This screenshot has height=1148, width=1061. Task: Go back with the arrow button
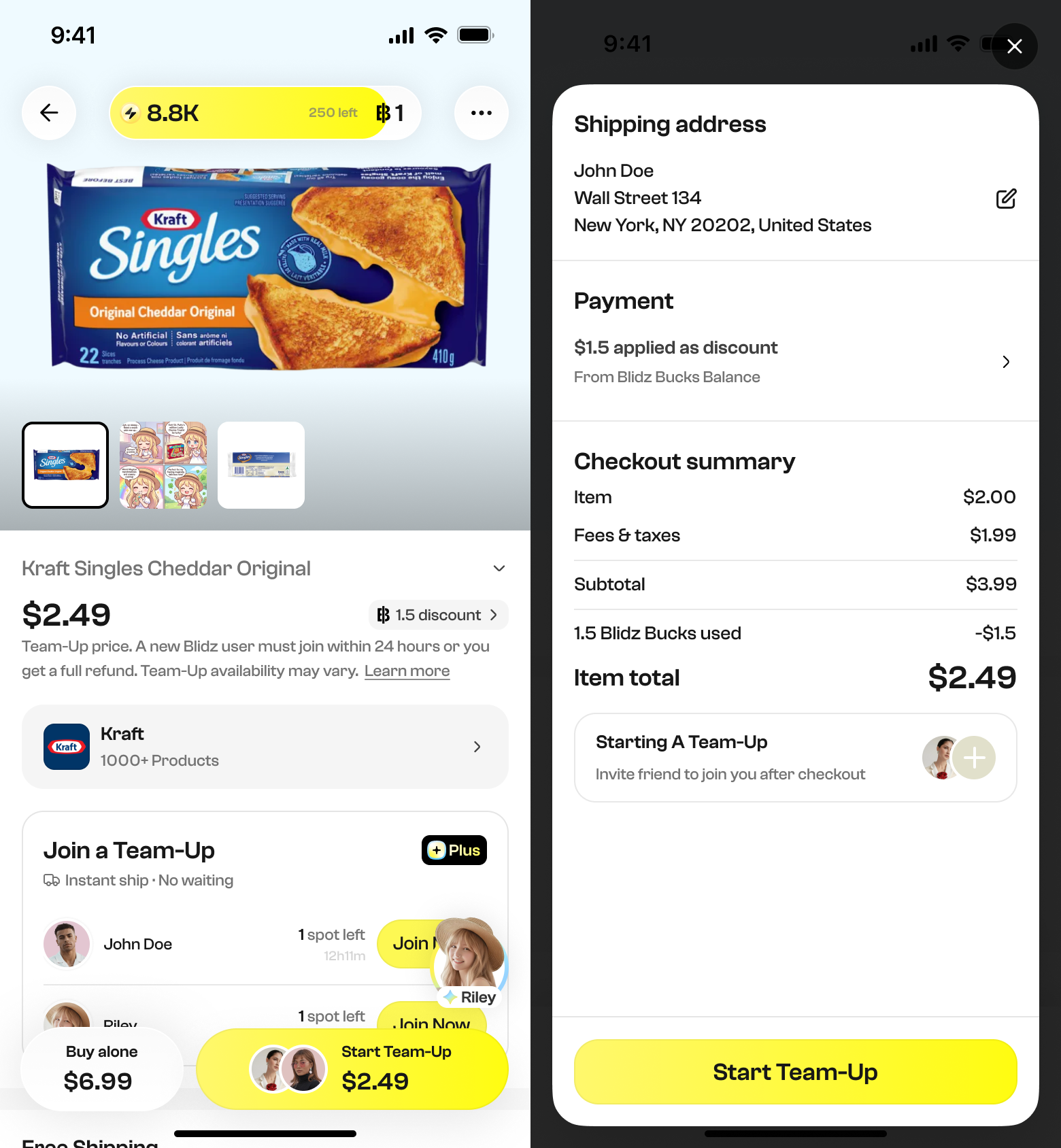pos(49,113)
